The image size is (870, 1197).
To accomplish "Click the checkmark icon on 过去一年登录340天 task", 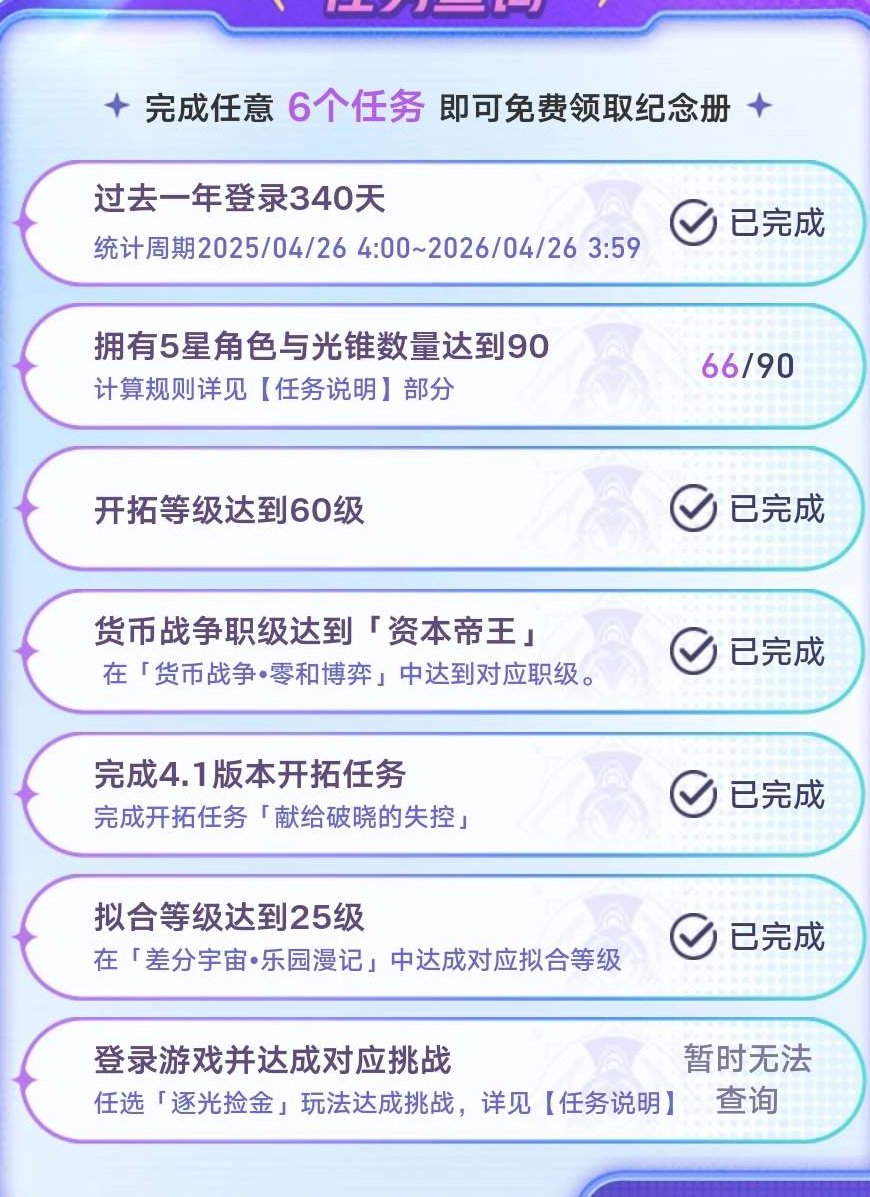I will (x=691, y=224).
